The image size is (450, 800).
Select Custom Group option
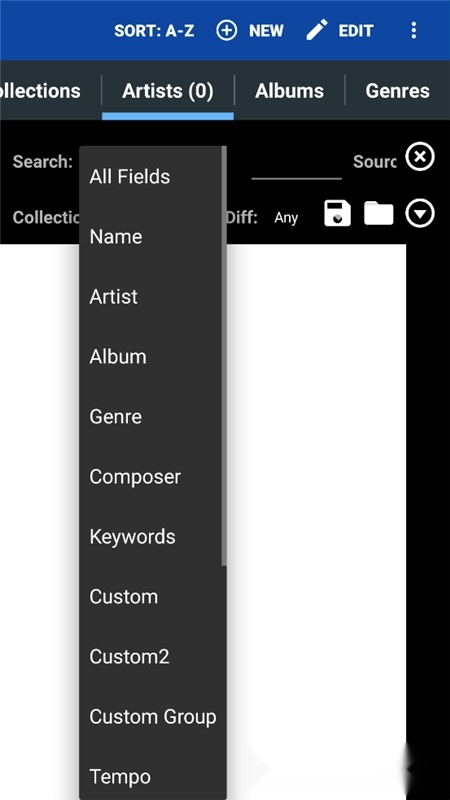[x=151, y=717]
